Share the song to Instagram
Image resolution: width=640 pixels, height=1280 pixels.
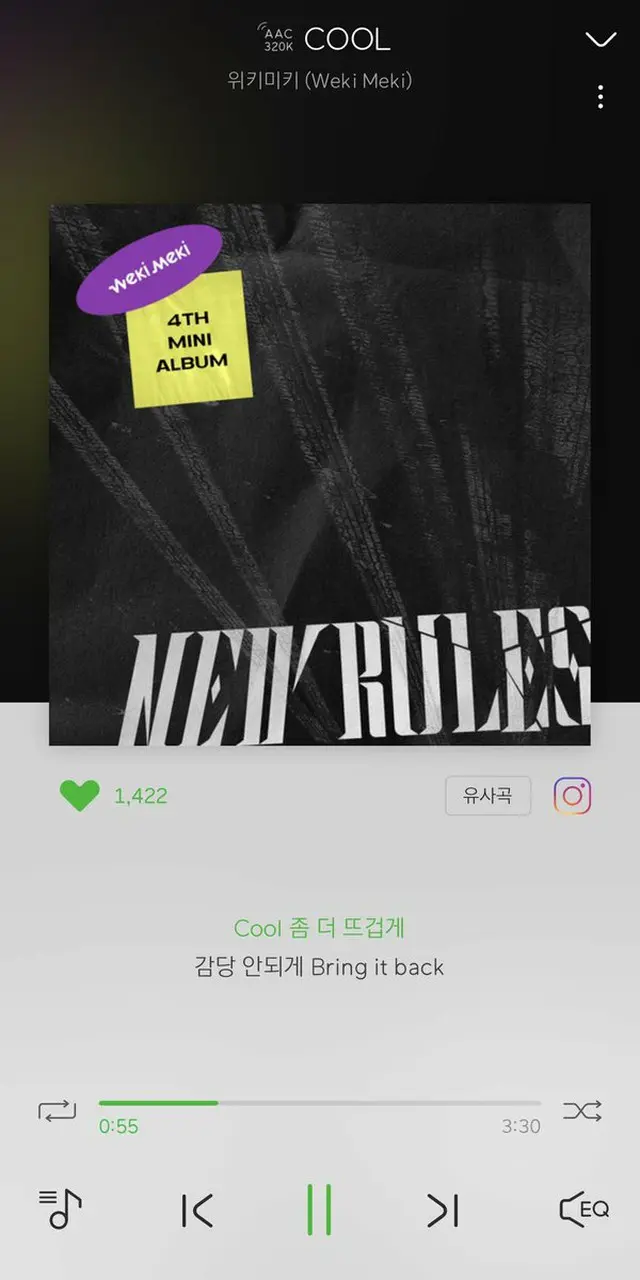point(572,796)
